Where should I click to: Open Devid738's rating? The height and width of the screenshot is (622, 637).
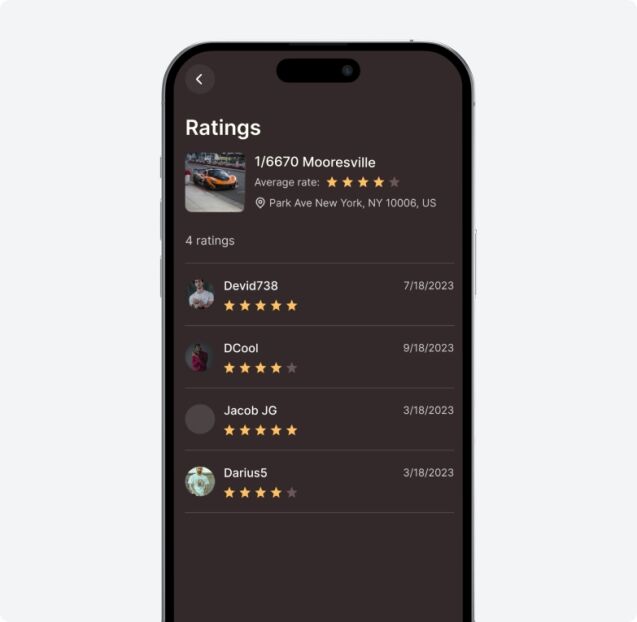pos(318,295)
